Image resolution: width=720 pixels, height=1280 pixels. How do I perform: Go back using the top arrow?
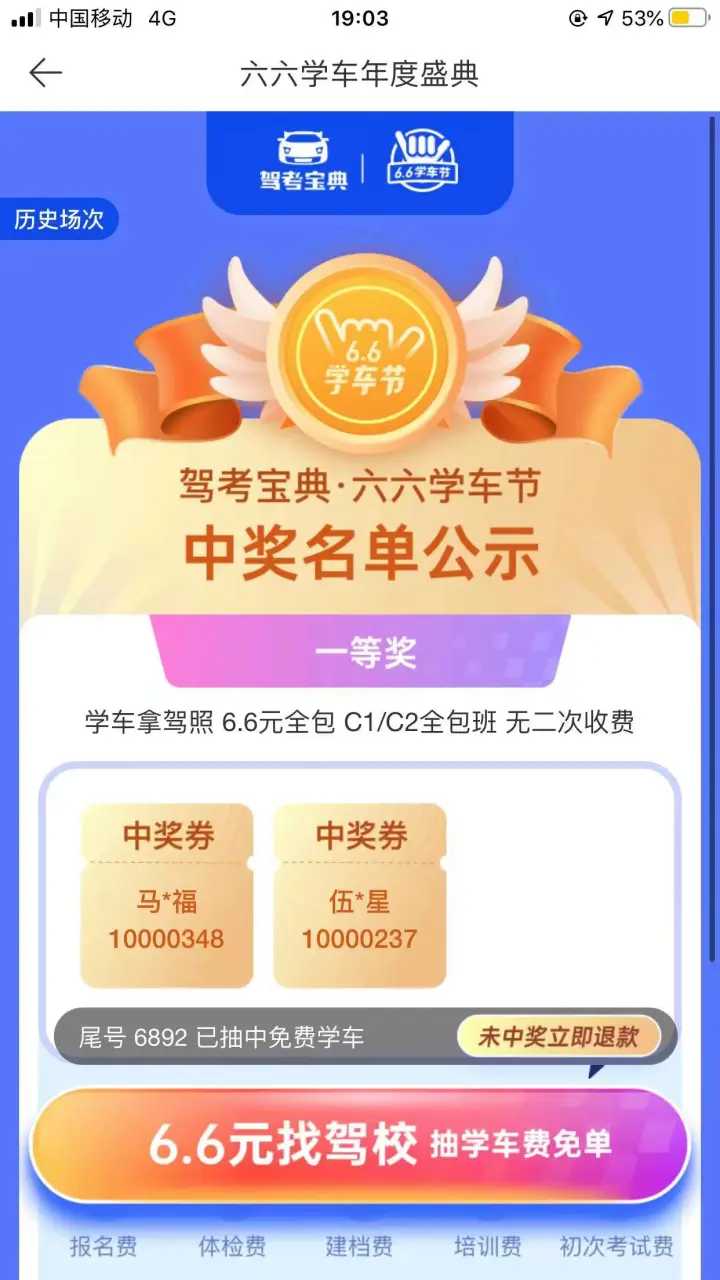pos(45,73)
